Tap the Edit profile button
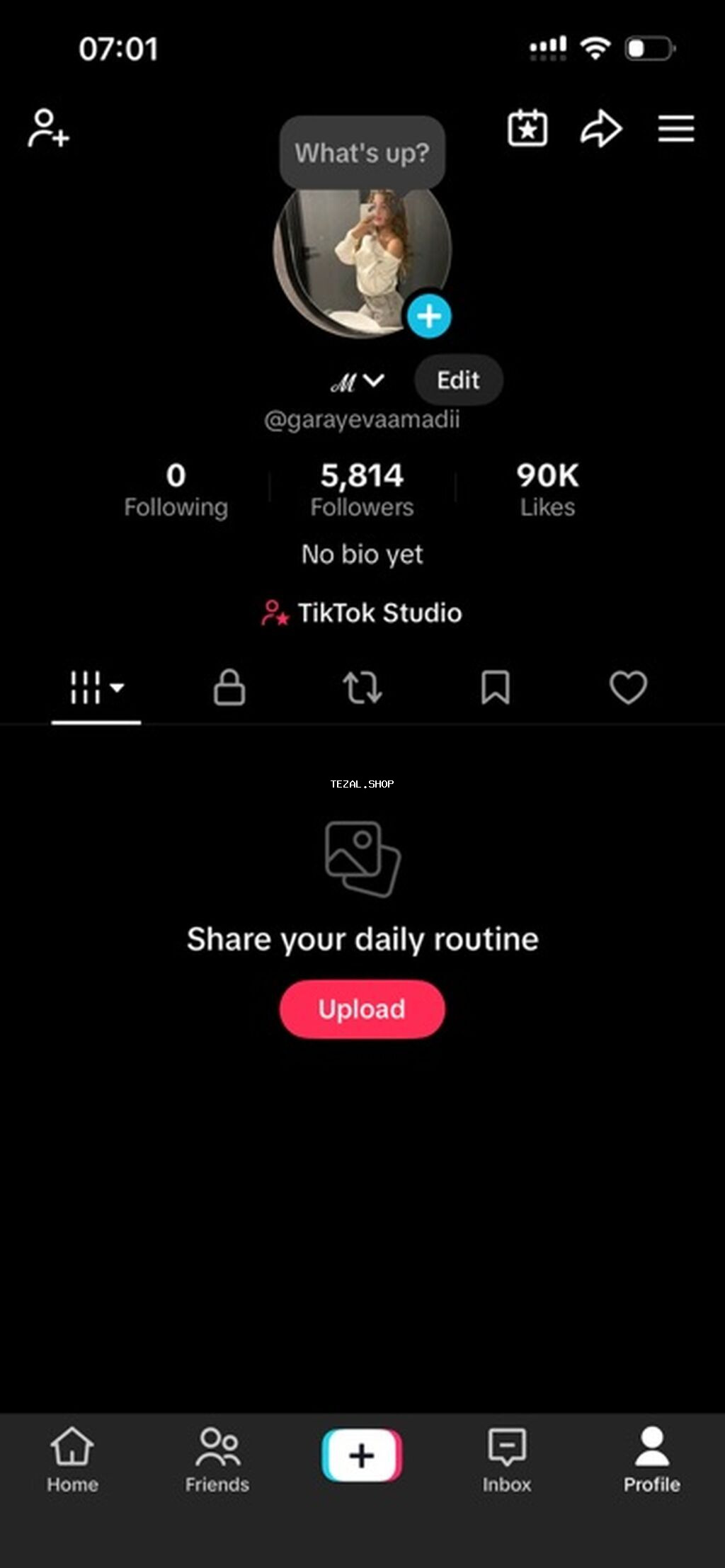The image size is (725, 1568). pos(458,380)
